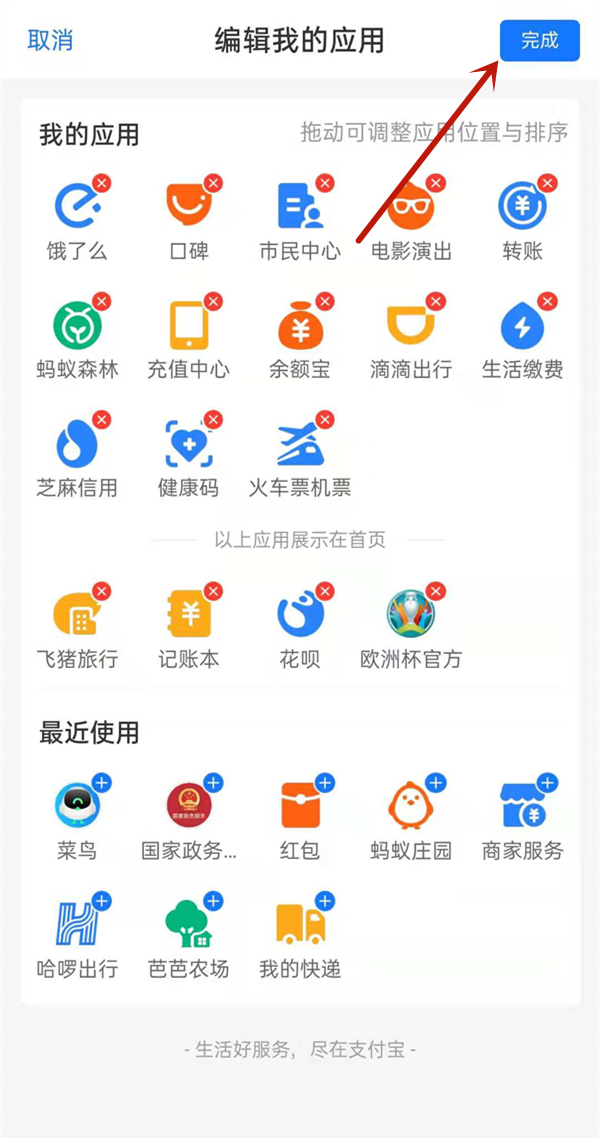Add 我的快递 to my apps

pos(325,901)
